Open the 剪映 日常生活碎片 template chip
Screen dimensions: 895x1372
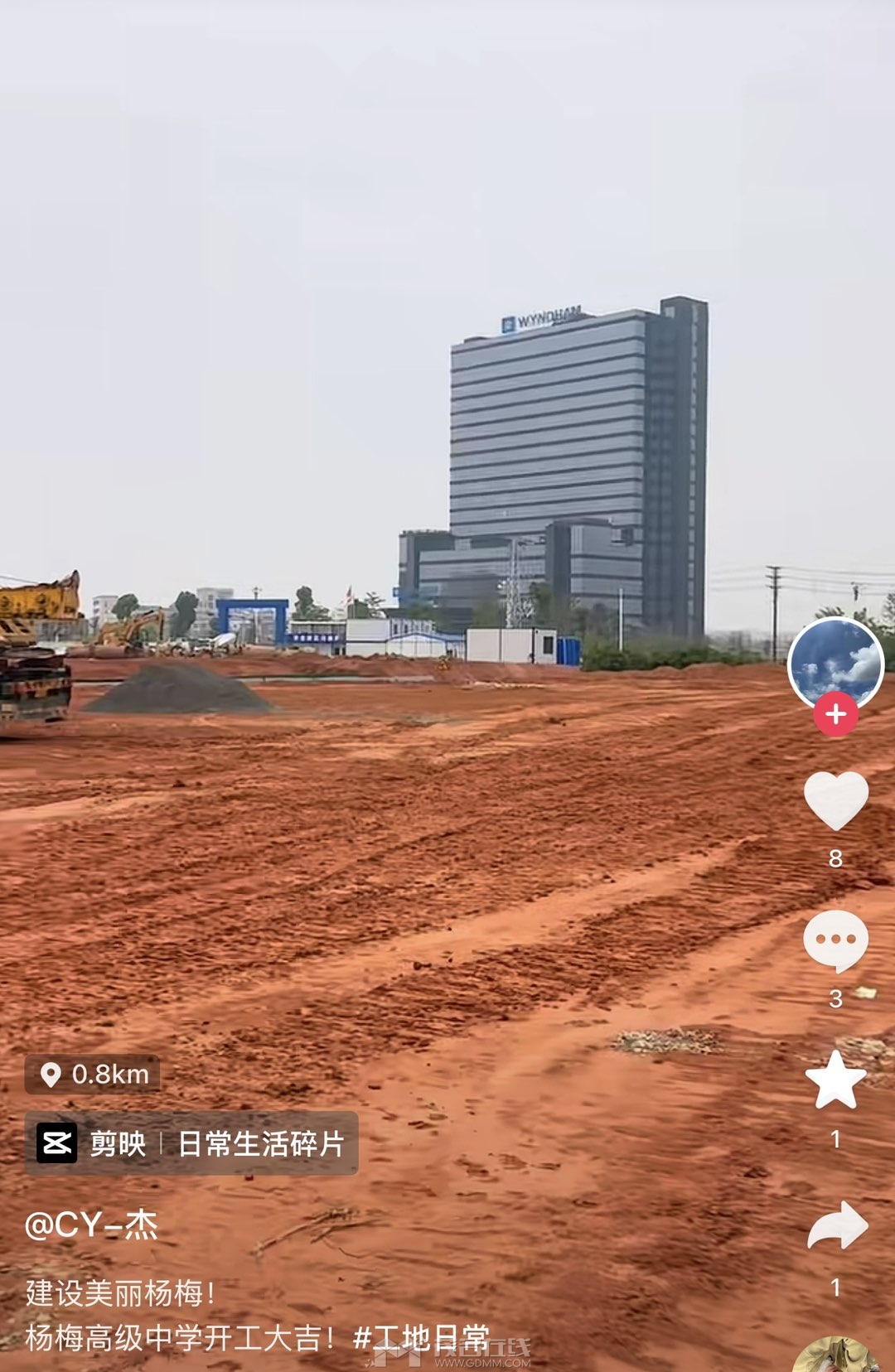pos(191,1143)
